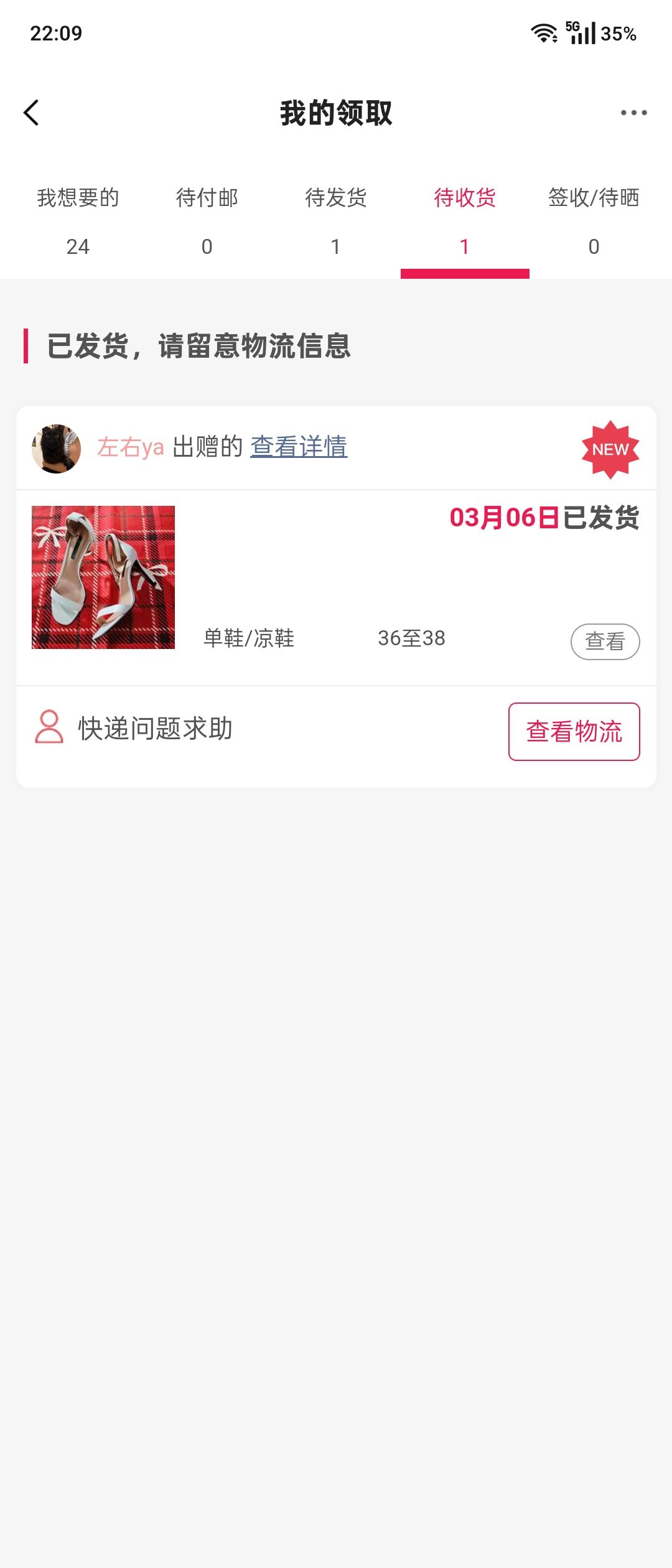Switch to the 待付邮 tab
Viewport: 672px width, 1568px height.
tap(207, 221)
